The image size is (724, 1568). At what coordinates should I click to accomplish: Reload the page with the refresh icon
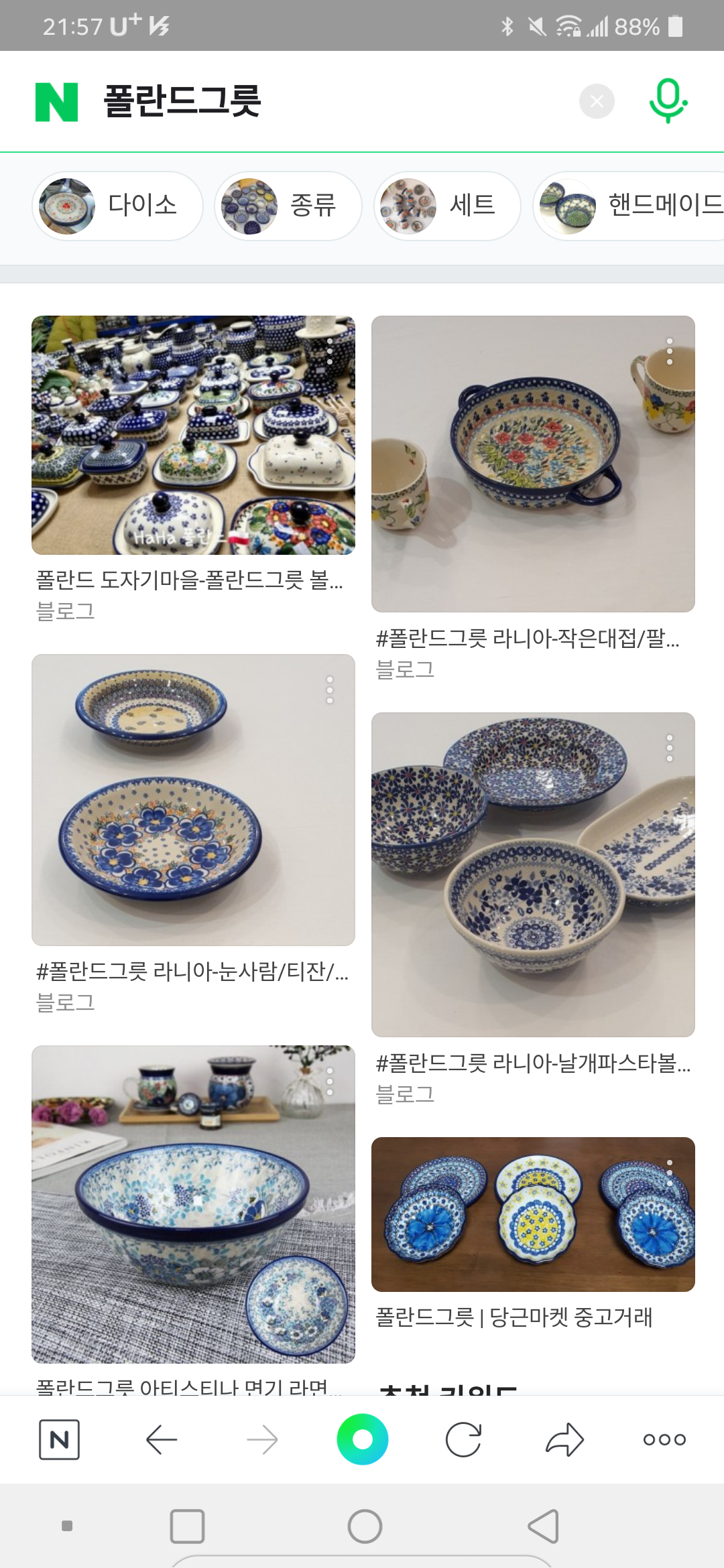pos(463,1439)
